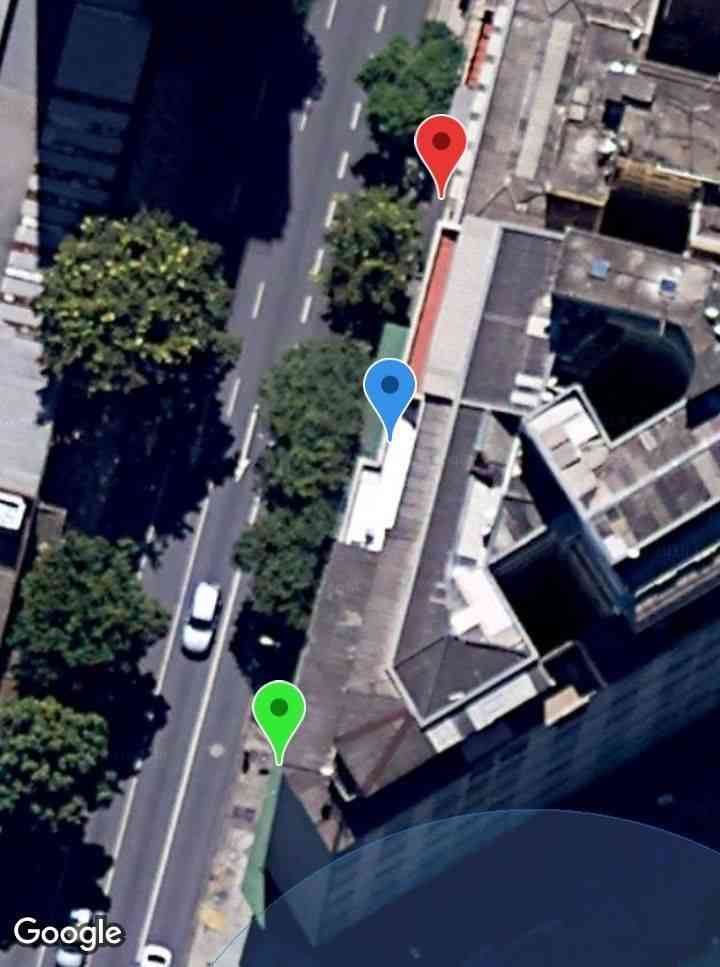720x967 pixels.
Task: Select the green map pin
Action: [x=279, y=714]
